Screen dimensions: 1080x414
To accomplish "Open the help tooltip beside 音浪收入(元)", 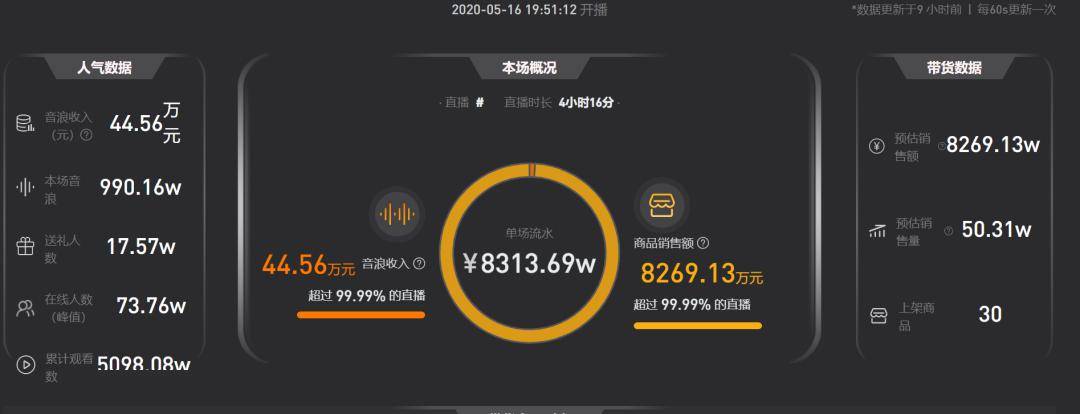I will (x=86, y=135).
